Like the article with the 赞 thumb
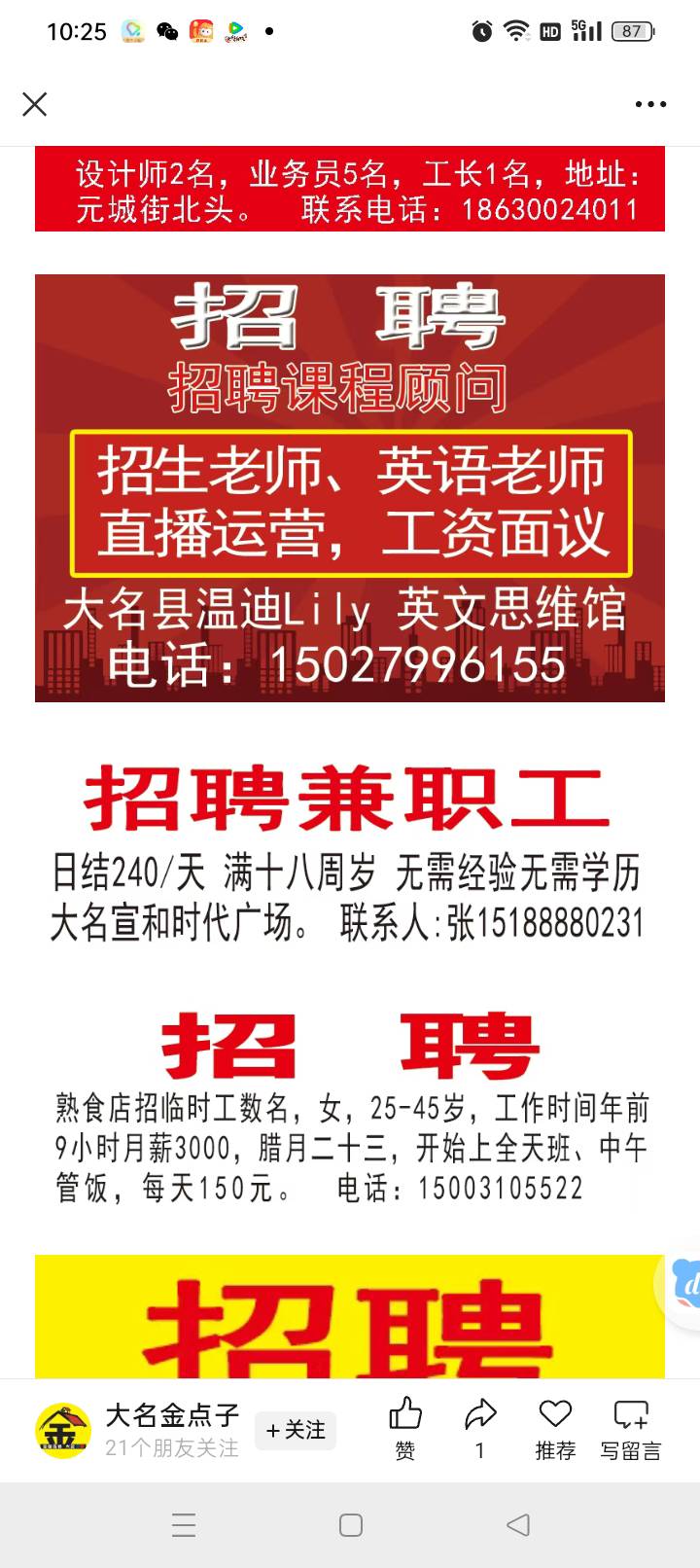The width and height of the screenshot is (700, 1568). 405,1428
